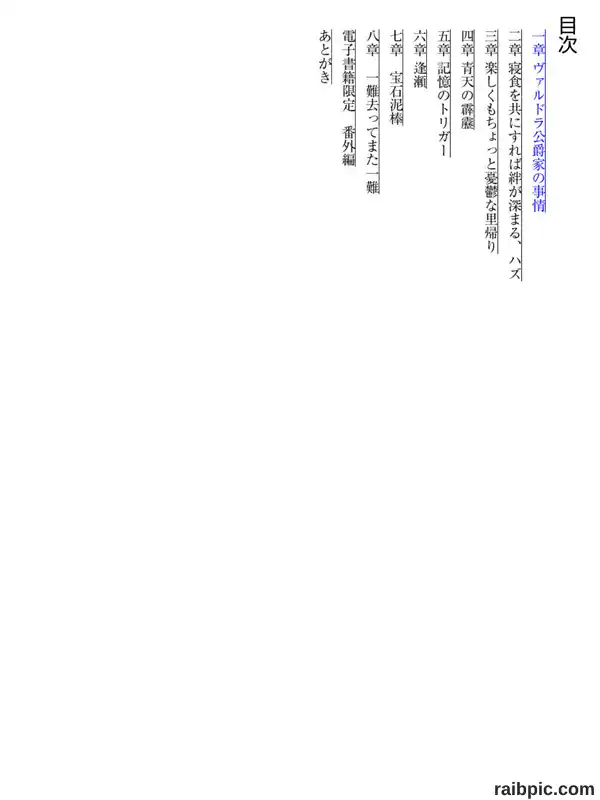Open chapter three 楽しくもちょっと憂鬱な里帰り

pos(491,141)
